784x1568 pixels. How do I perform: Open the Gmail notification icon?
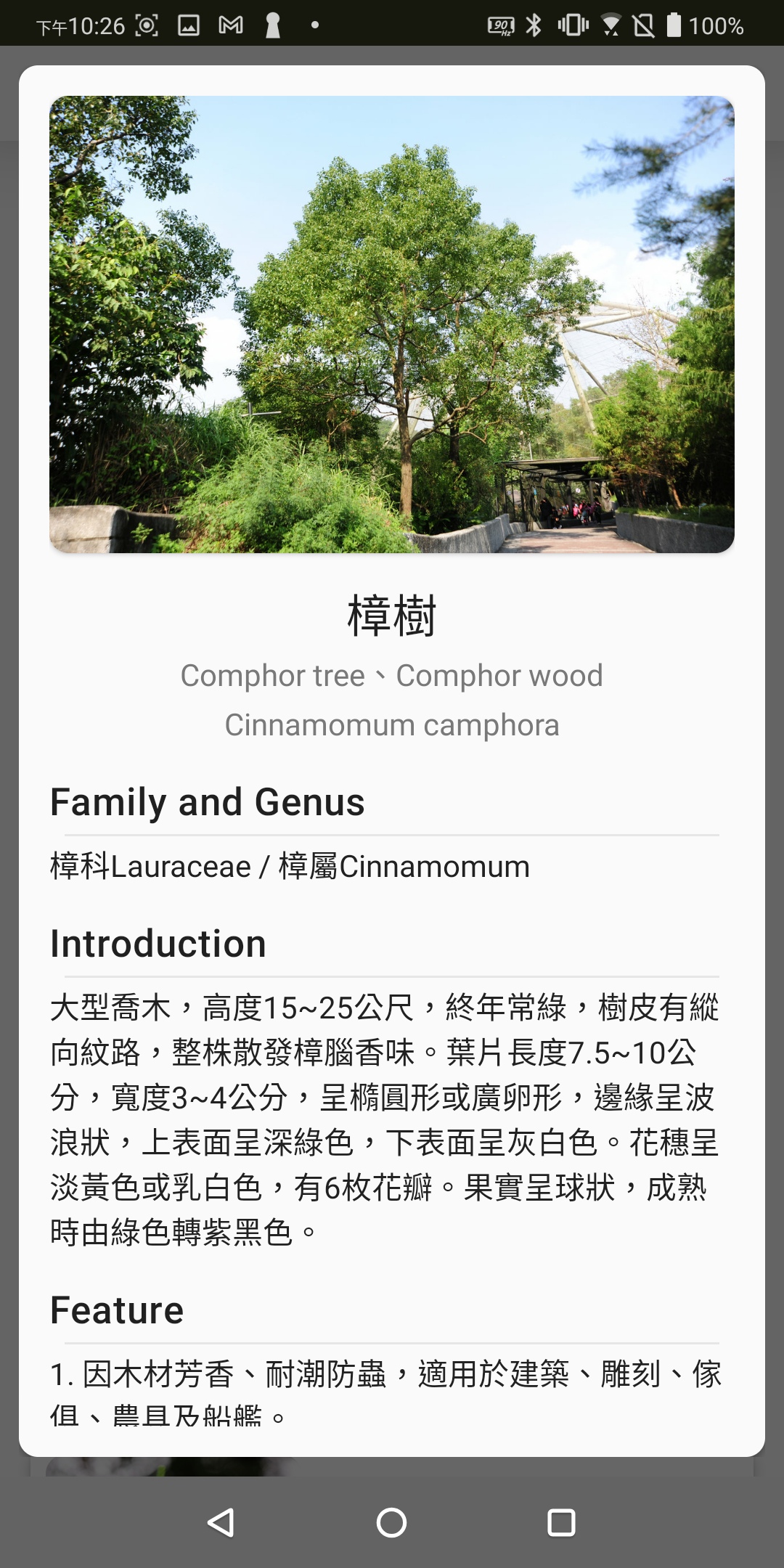coord(231,25)
